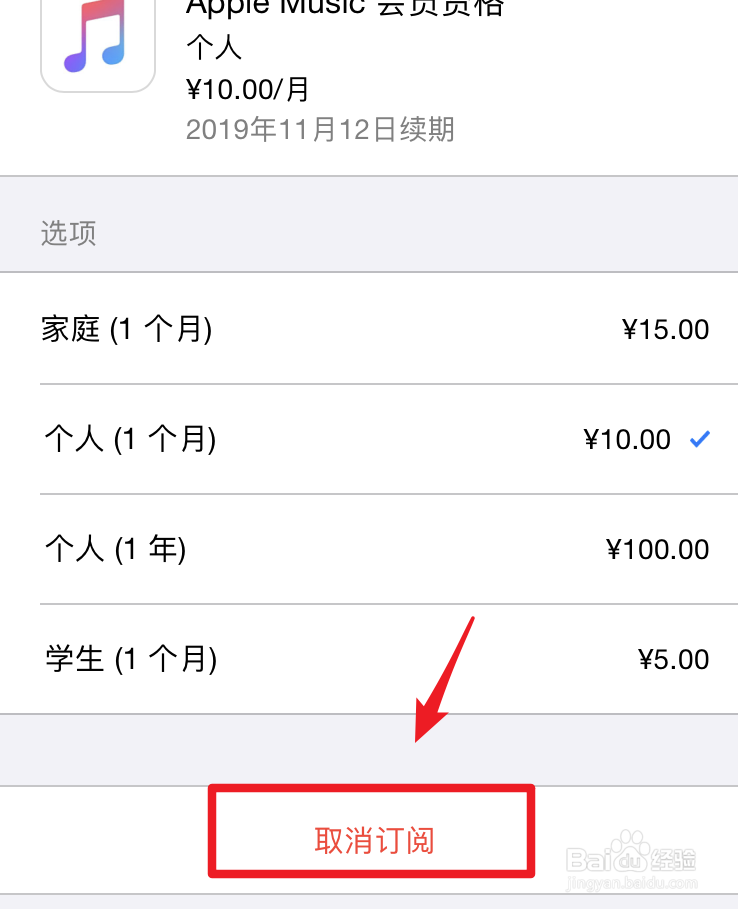Image resolution: width=738 pixels, height=909 pixels.
Task: Click the ¥15.00 price for 家庭 plan
Action: (x=665, y=329)
